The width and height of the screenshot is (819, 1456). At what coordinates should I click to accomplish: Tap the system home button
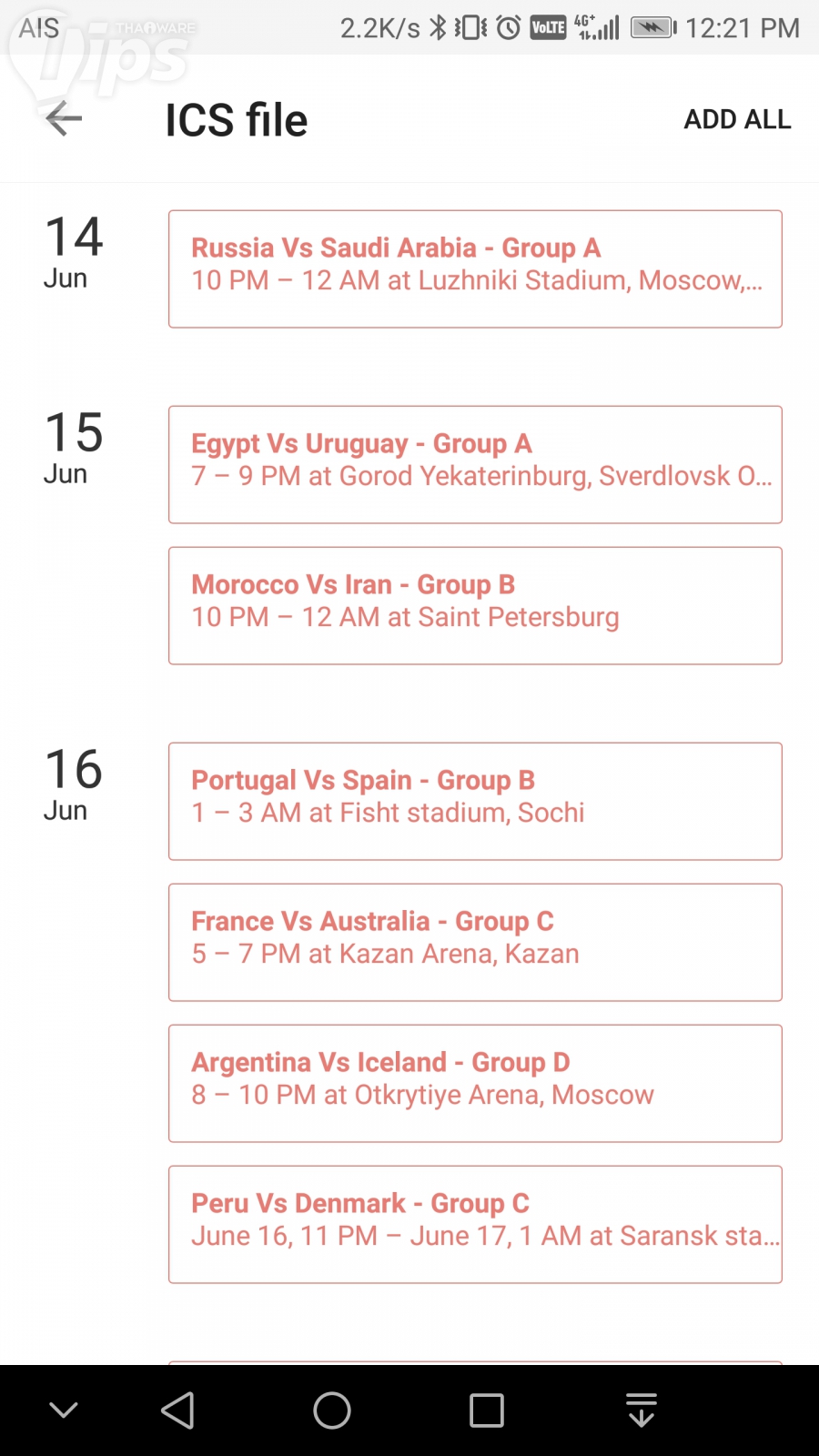click(x=332, y=1410)
